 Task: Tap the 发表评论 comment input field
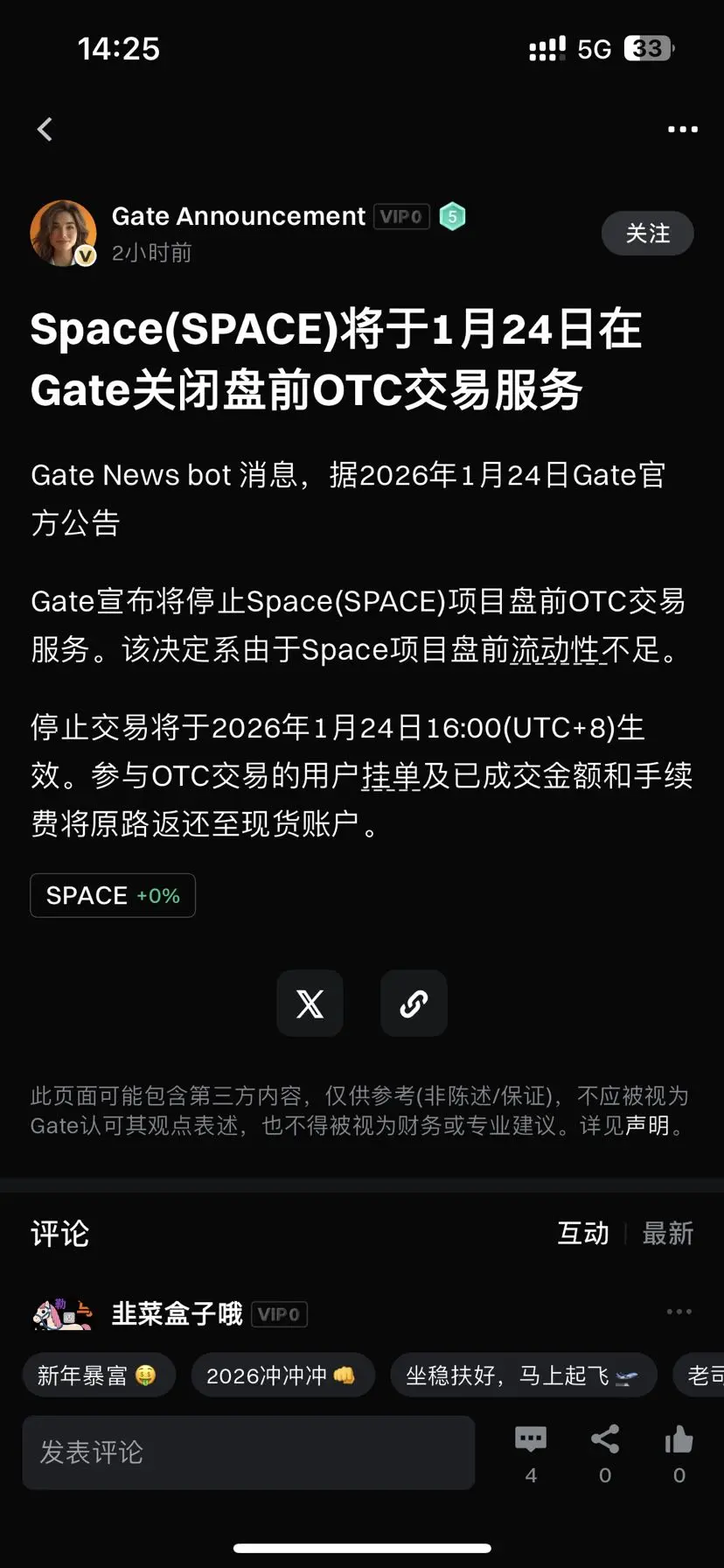248,1452
